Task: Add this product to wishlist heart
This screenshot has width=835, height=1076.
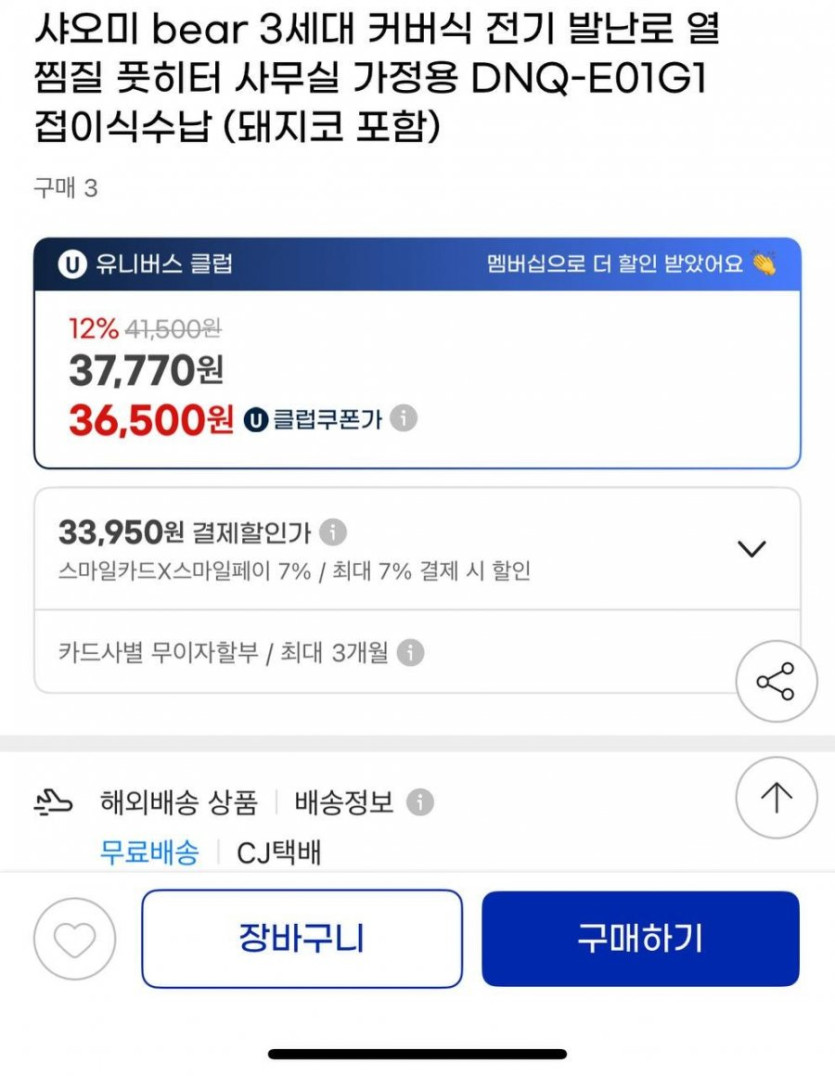Action: click(75, 939)
